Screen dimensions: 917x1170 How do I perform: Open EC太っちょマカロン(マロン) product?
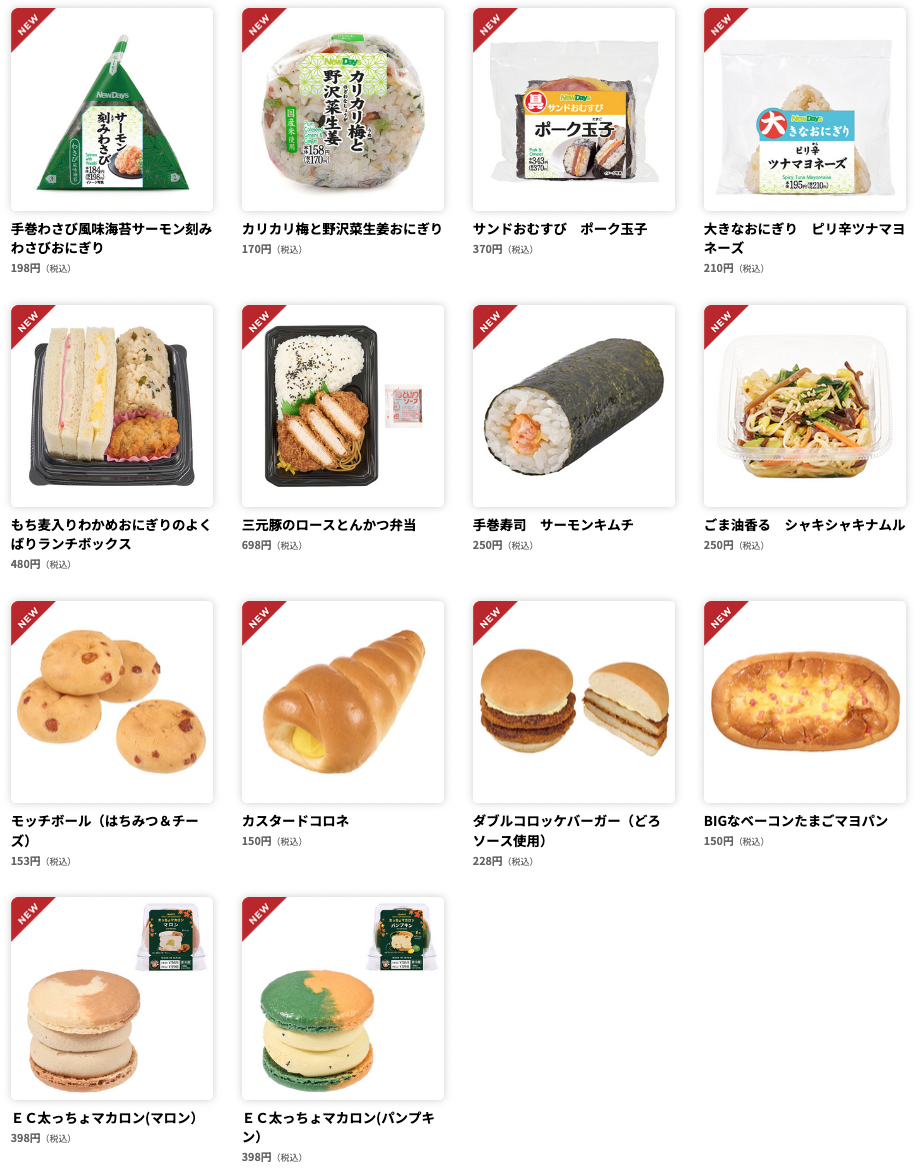pyautogui.click(x=112, y=998)
